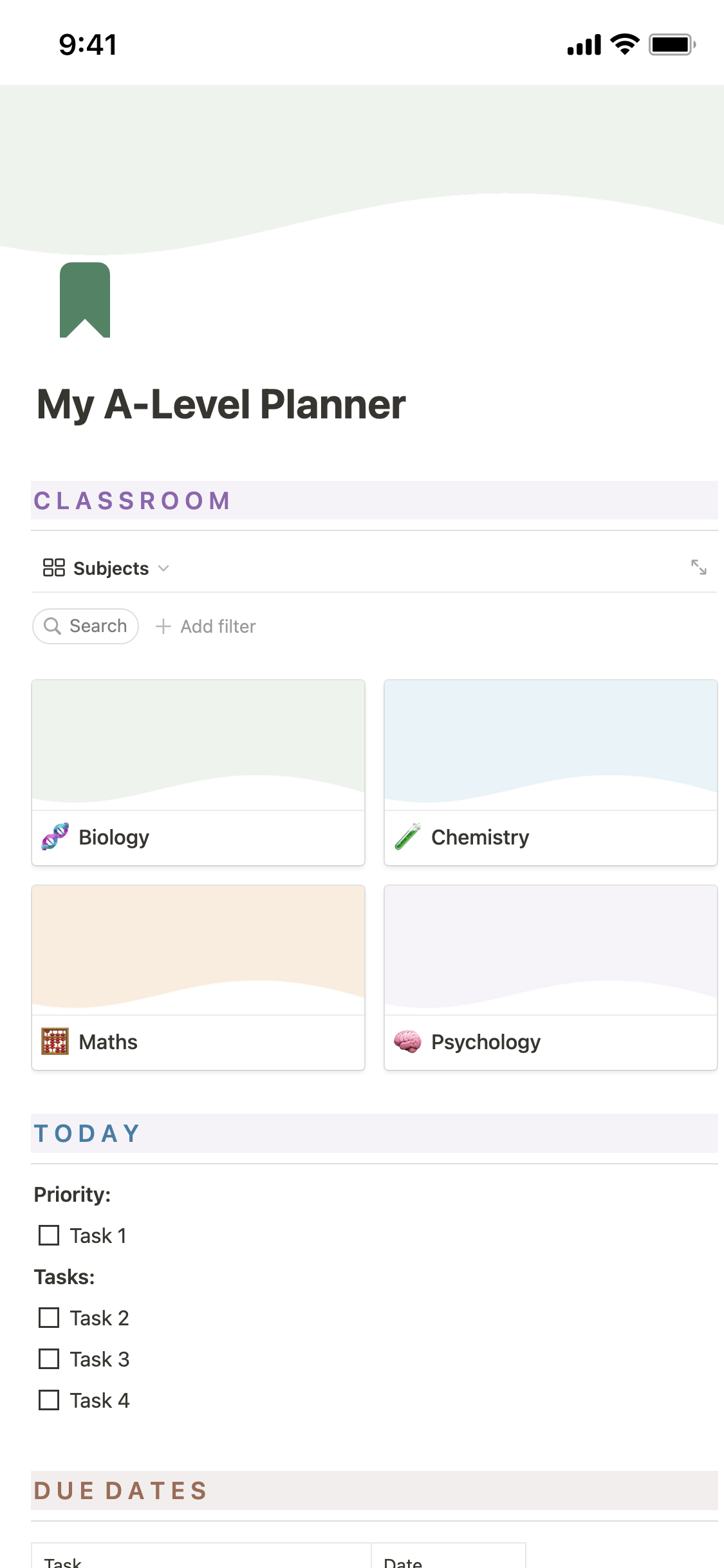Open the Psychology subject card
The height and width of the screenshot is (1568, 724).
tap(550, 977)
